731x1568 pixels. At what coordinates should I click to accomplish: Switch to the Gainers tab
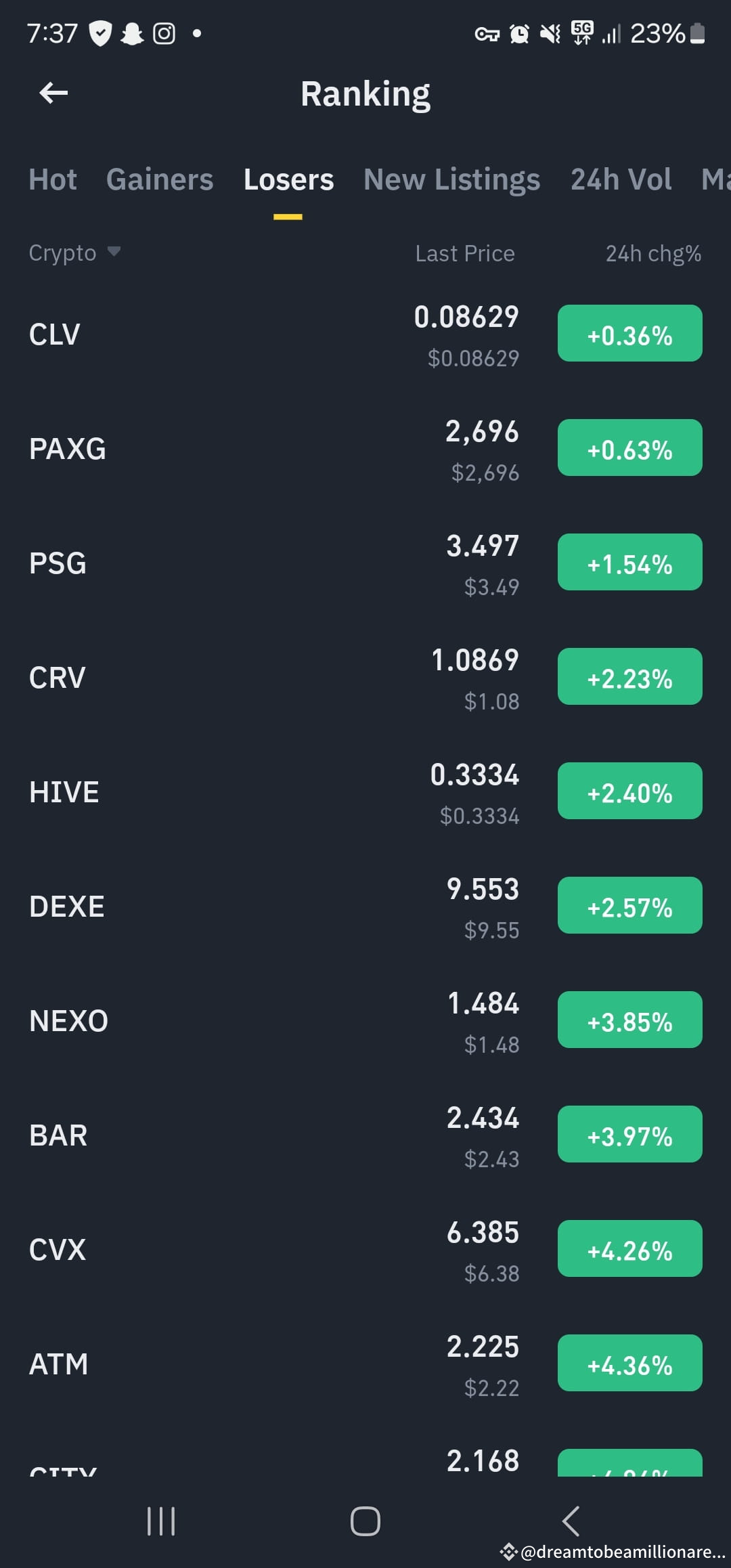[160, 180]
